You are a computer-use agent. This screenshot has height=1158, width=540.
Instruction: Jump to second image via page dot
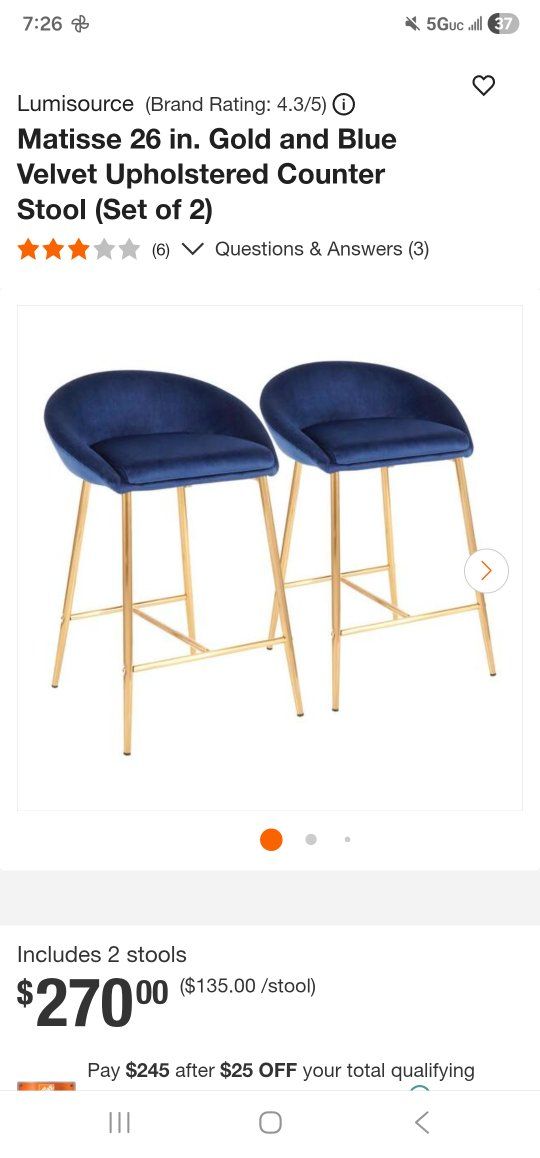pos(311,840)
